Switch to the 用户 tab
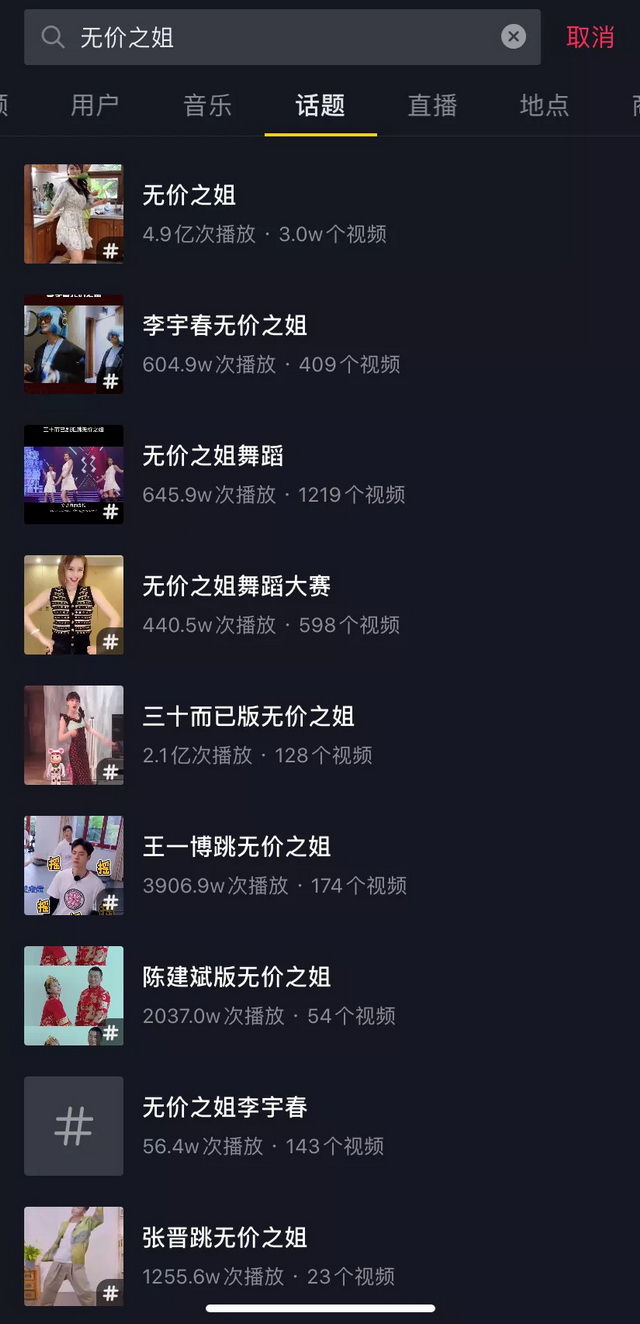The width and height of the screenshot is (640, 1324). click(x=95, y=105)
